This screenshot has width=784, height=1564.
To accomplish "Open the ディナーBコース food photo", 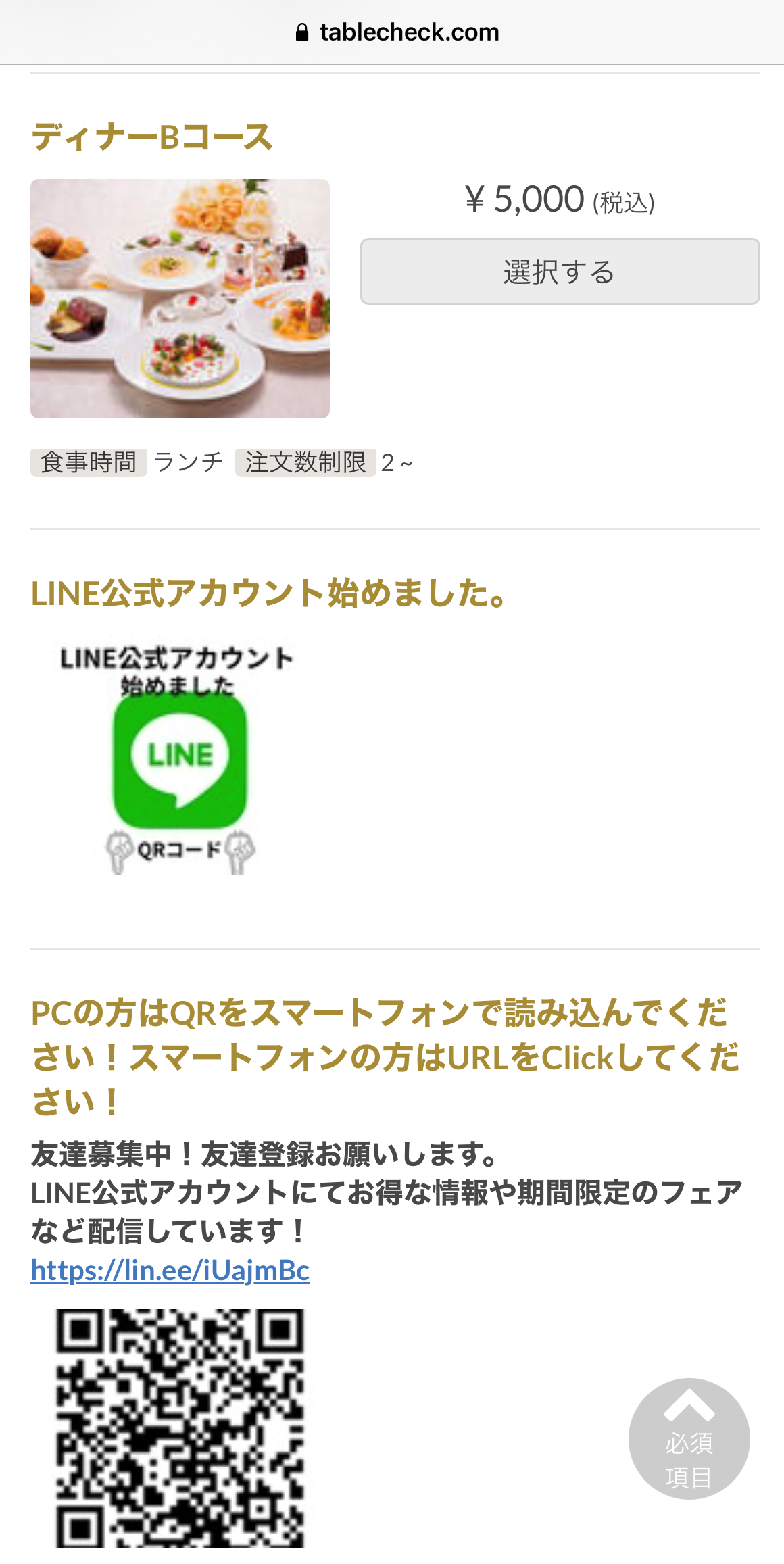I will click(180, 298).
